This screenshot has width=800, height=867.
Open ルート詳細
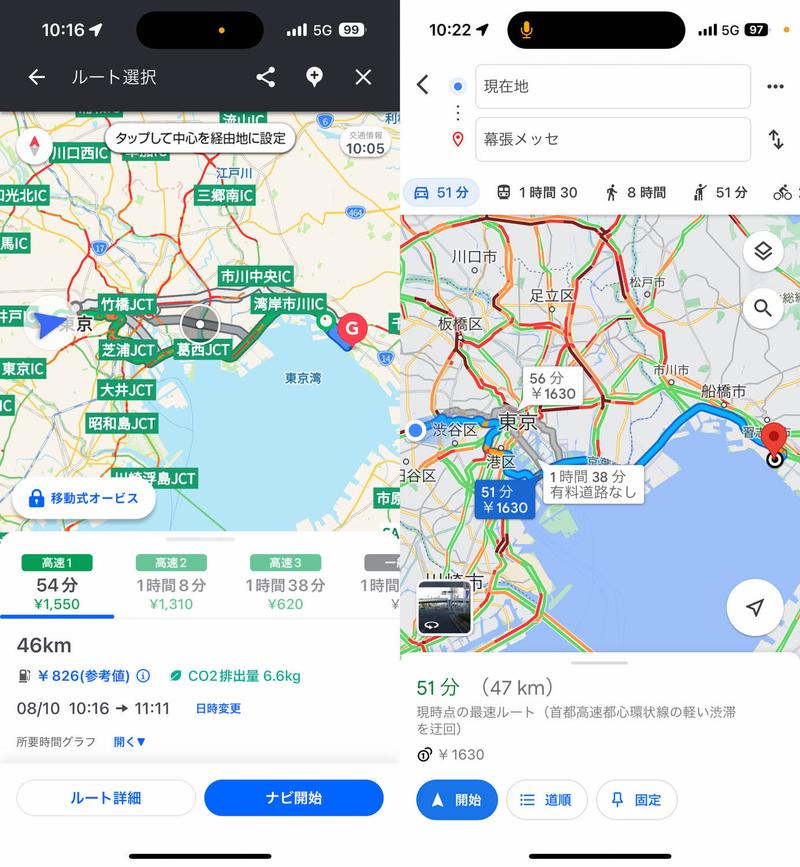pos(106,798)
